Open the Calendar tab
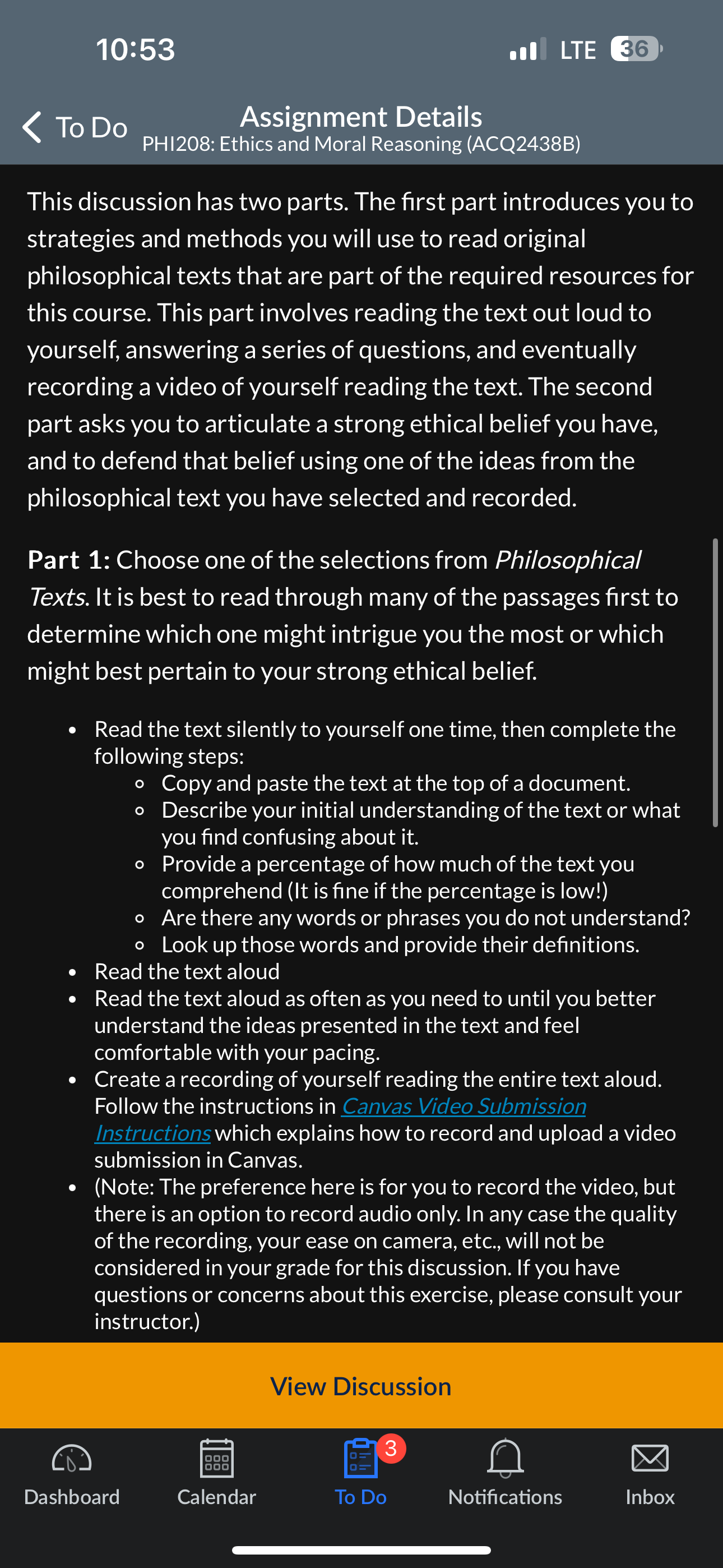The height and width of the screenshot is (1568, 723). pos(217,1473)
